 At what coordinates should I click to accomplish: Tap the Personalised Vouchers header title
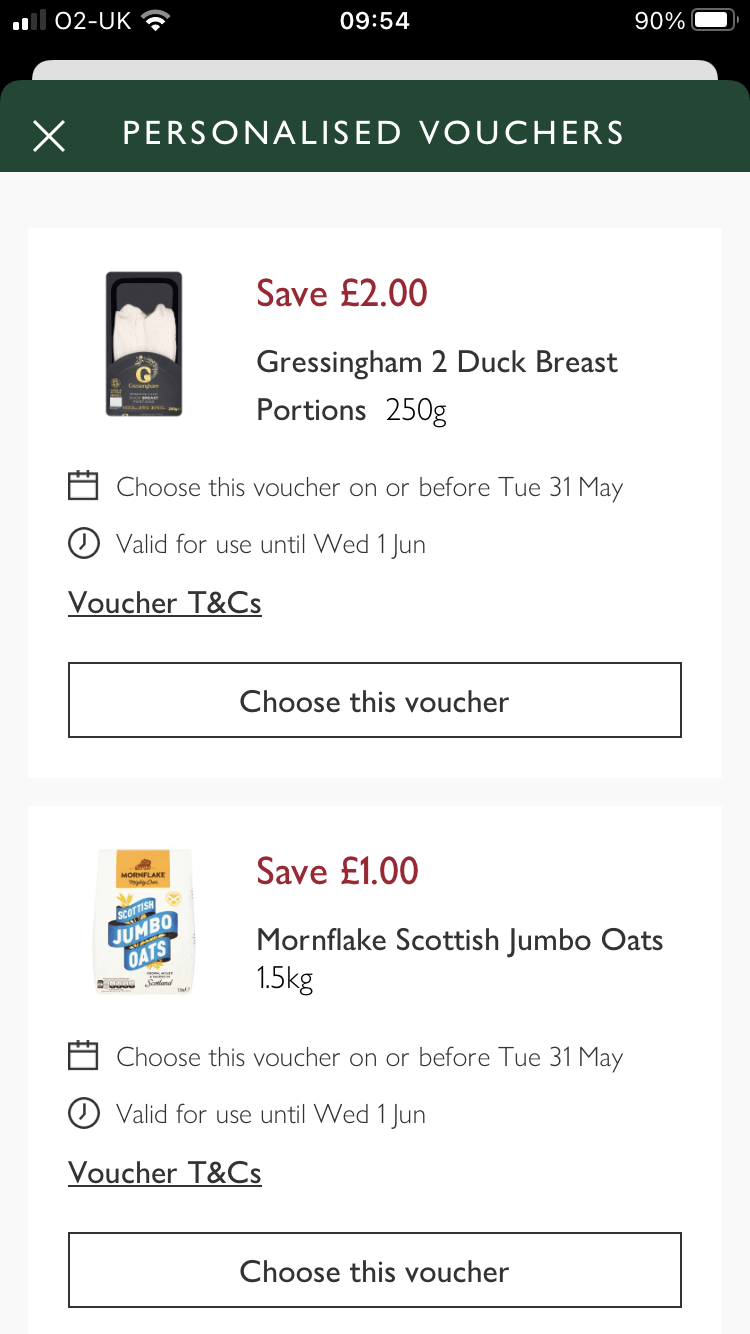373,131
